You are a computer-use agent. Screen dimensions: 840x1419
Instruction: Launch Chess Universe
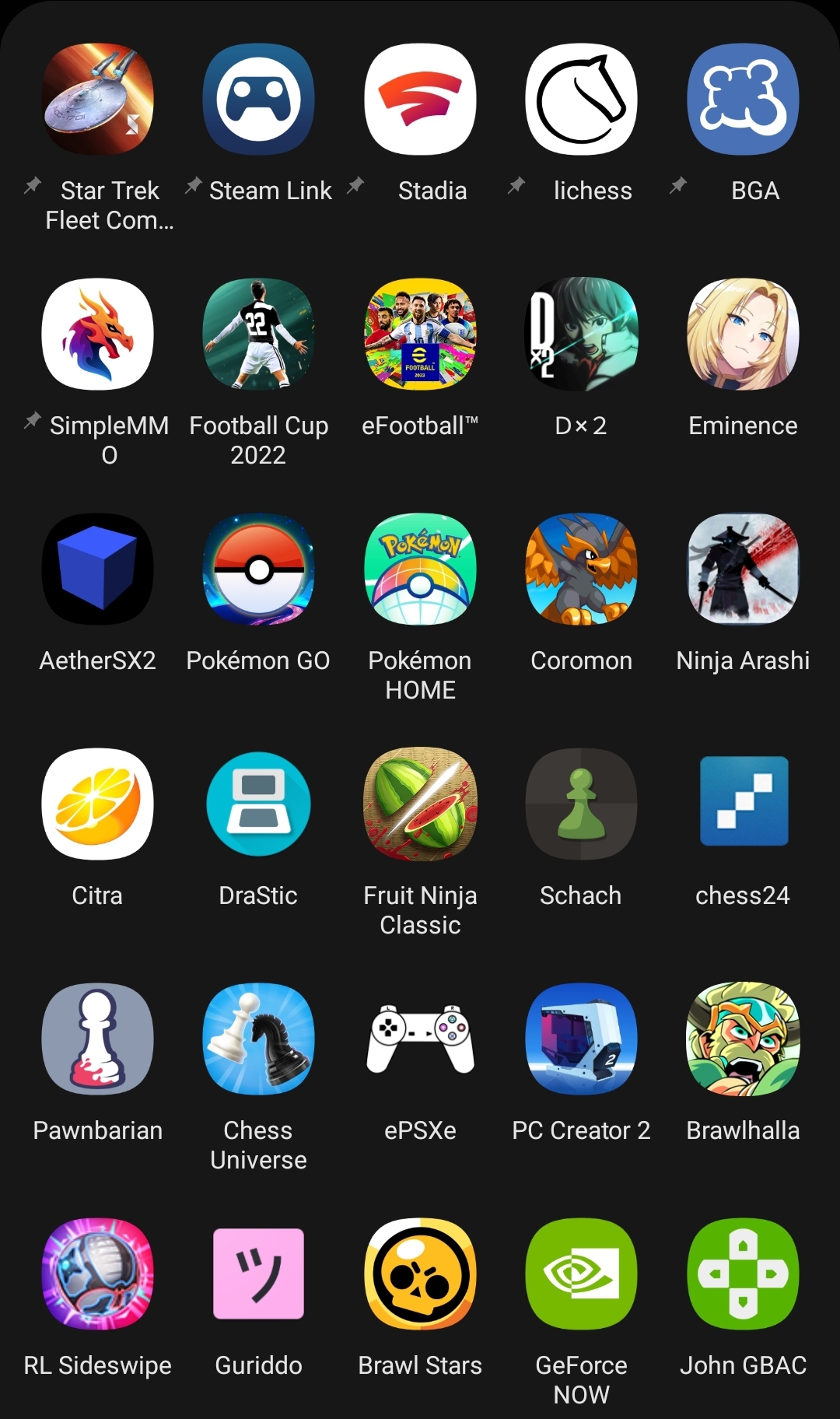(x=259, y=1039)
